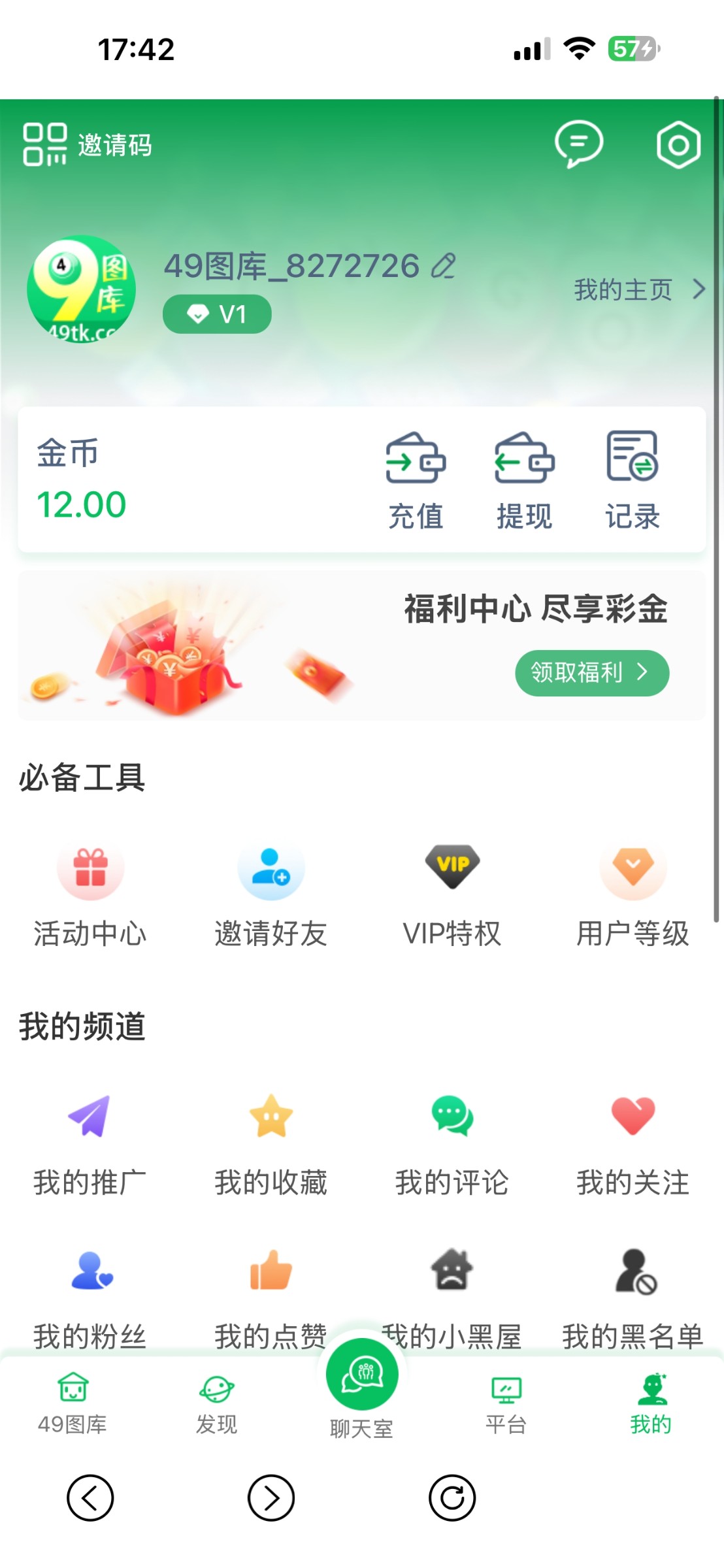Open settings via the hexagon icon
The width and height of the screenshot is (724, 1568).
678,144
